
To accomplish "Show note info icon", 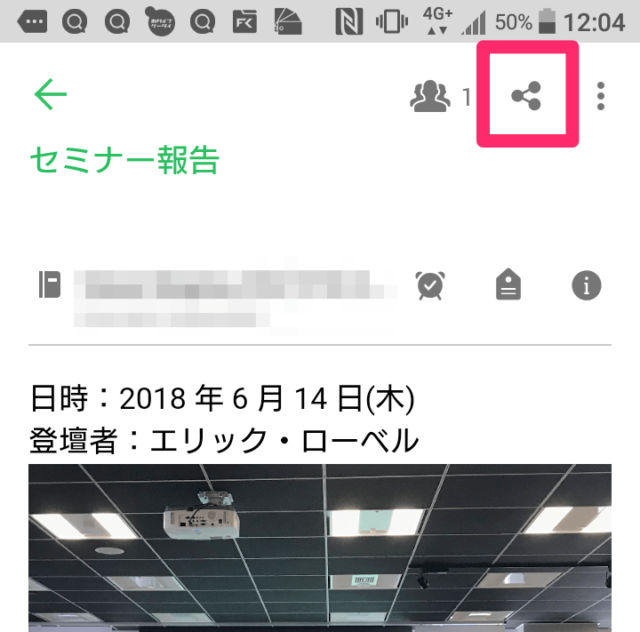I will [586, 286].
